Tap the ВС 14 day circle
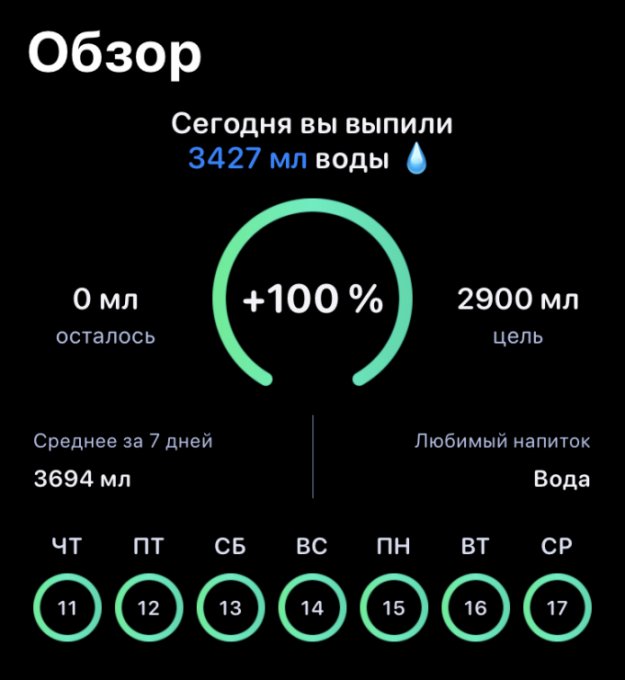Screen dimensions: 625x680 coord(312,608)
